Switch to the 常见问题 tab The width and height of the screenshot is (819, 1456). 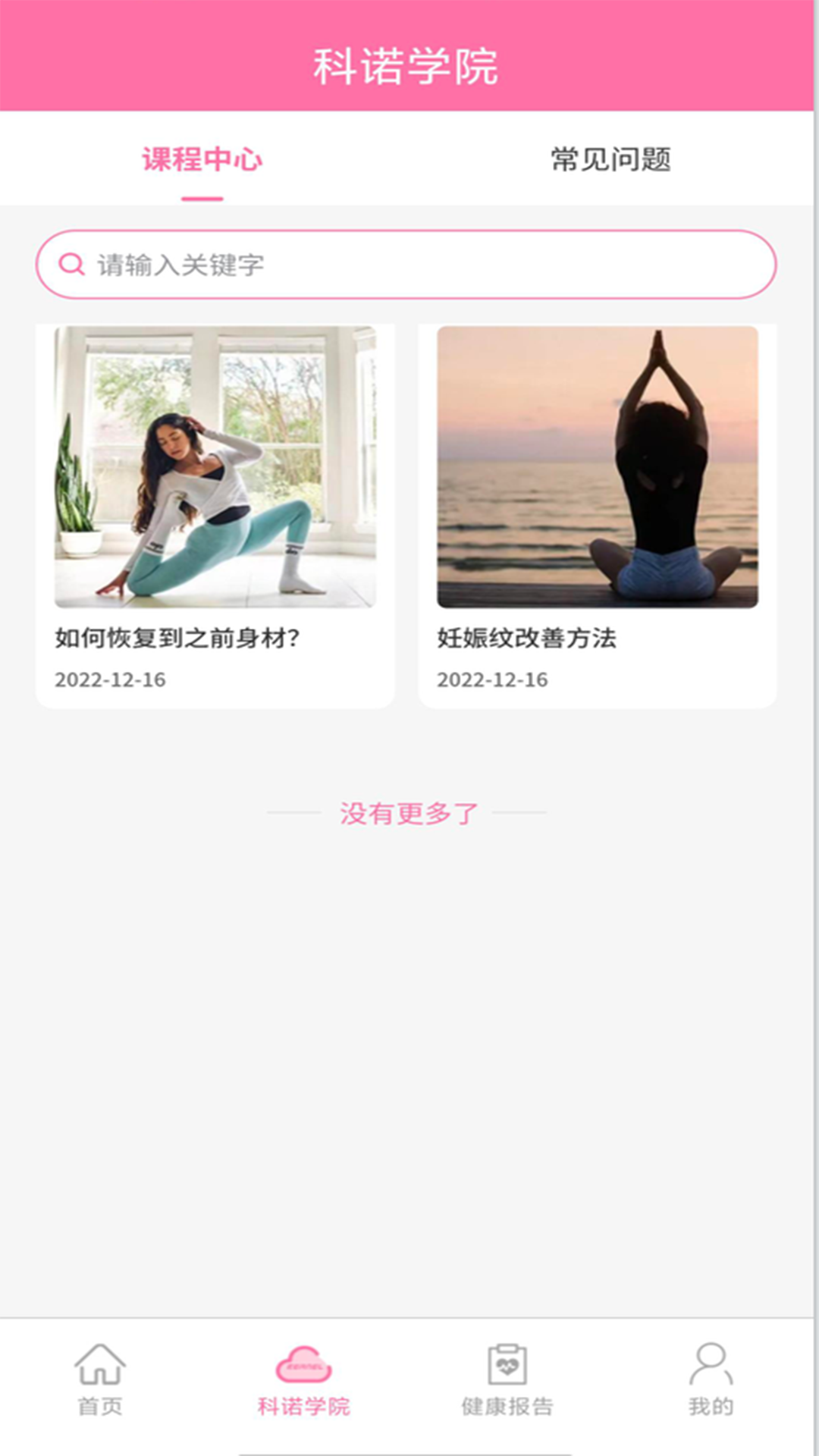point(610,160)
